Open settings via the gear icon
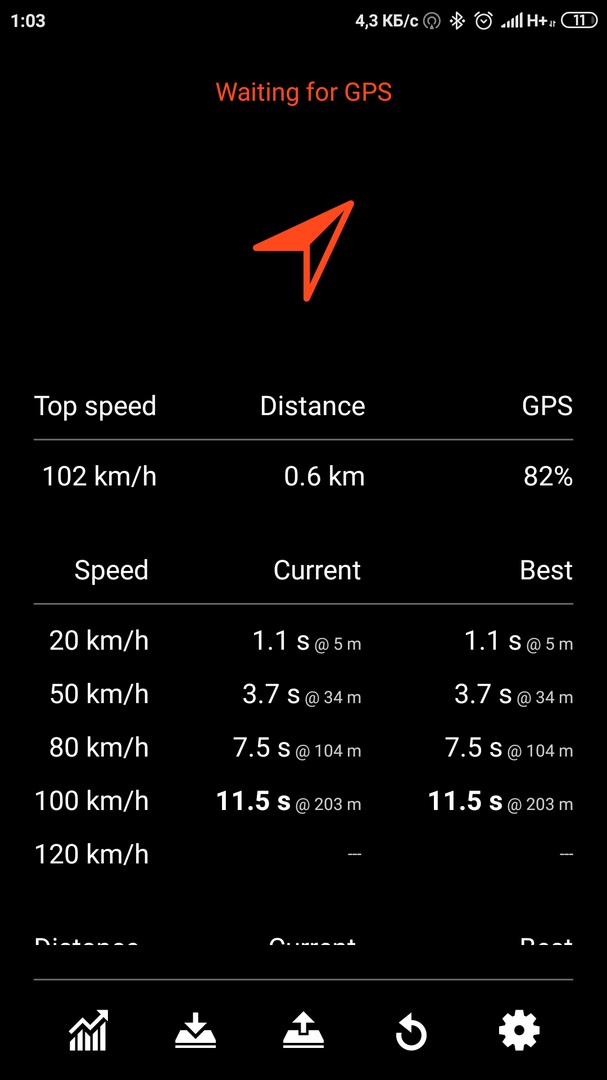Screen dimensions: 607x1080 519,1030
